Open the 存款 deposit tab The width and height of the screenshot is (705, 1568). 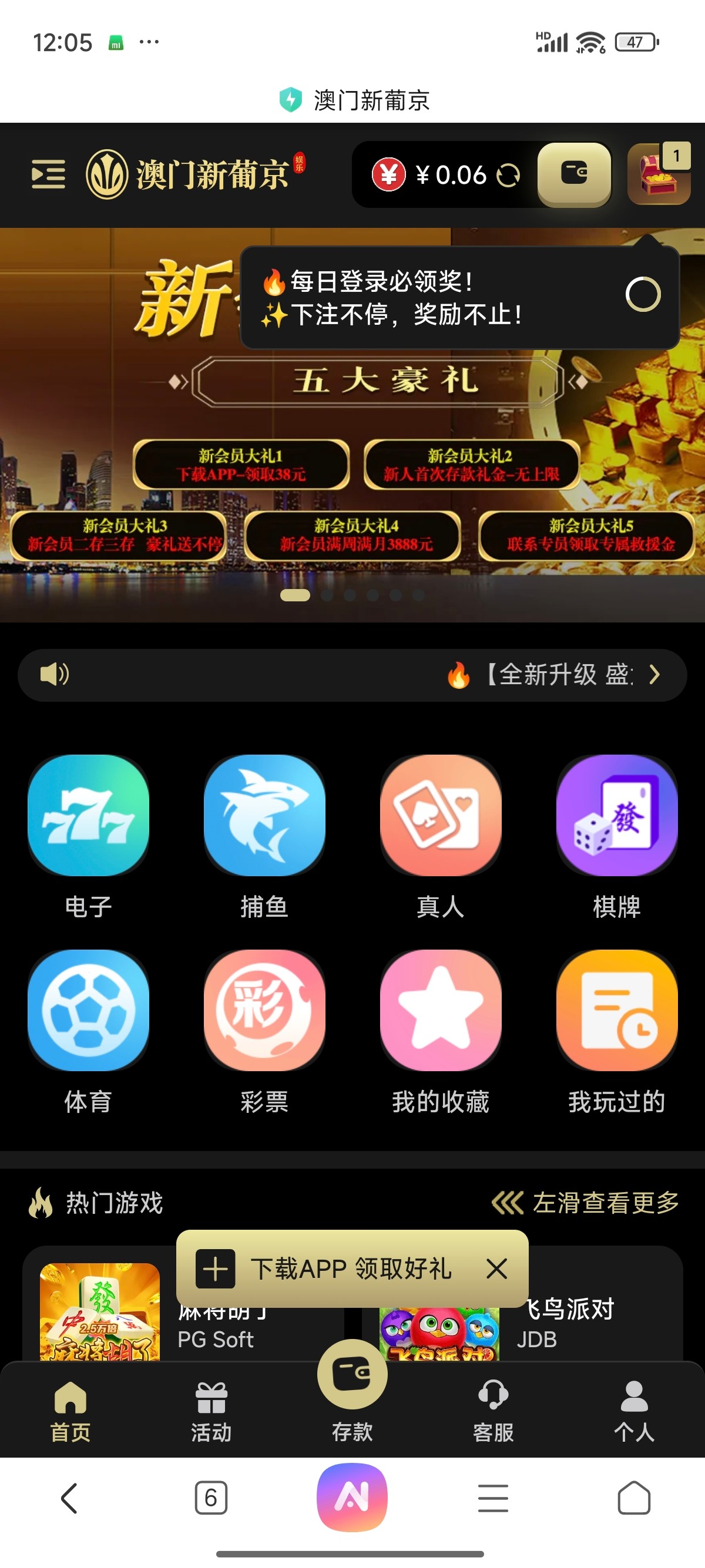[x=352, y=1394]
